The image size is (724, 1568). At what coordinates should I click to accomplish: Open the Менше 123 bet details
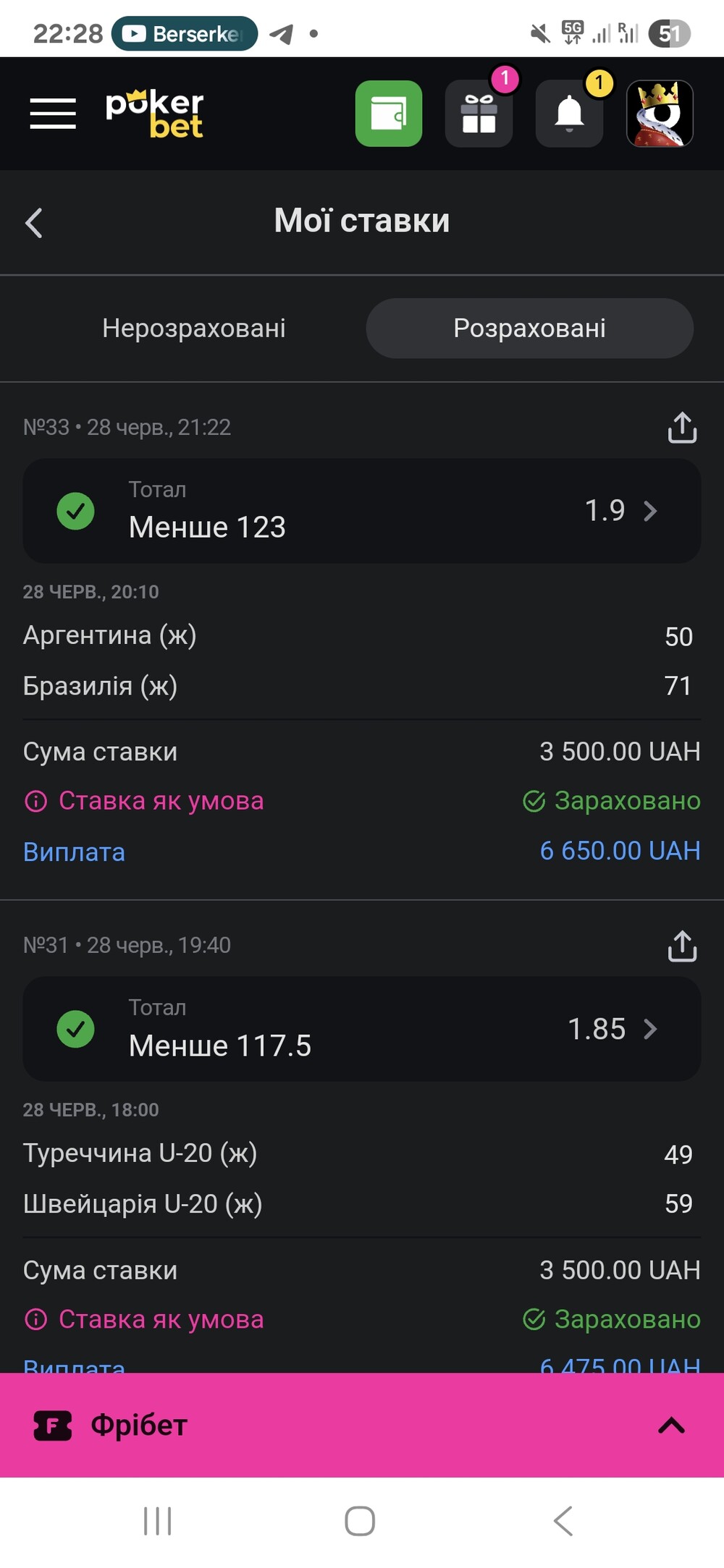[x=362, y=511]
